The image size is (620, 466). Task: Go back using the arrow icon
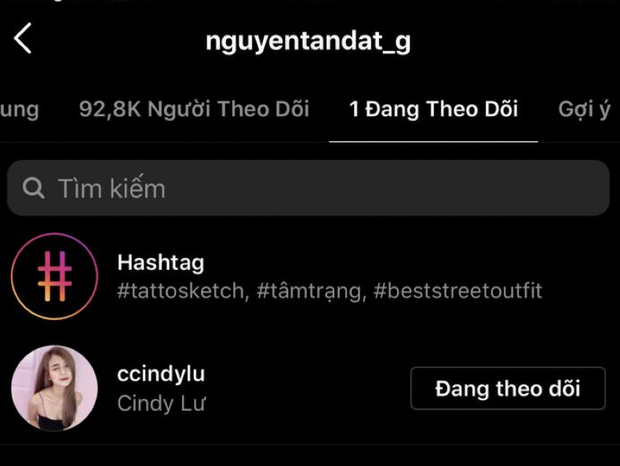pos(23,39)
